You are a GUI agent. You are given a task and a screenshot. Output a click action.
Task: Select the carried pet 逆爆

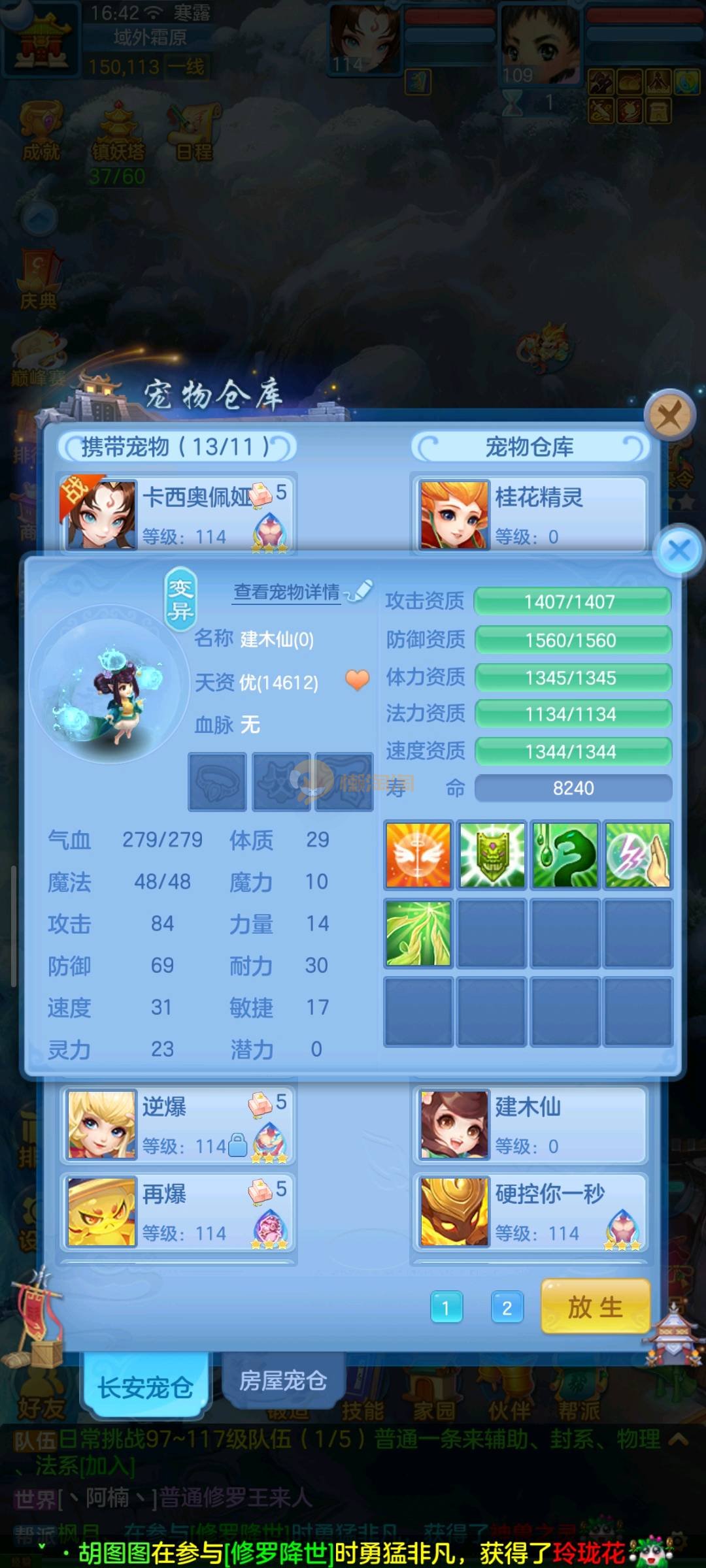(176, 1125)
